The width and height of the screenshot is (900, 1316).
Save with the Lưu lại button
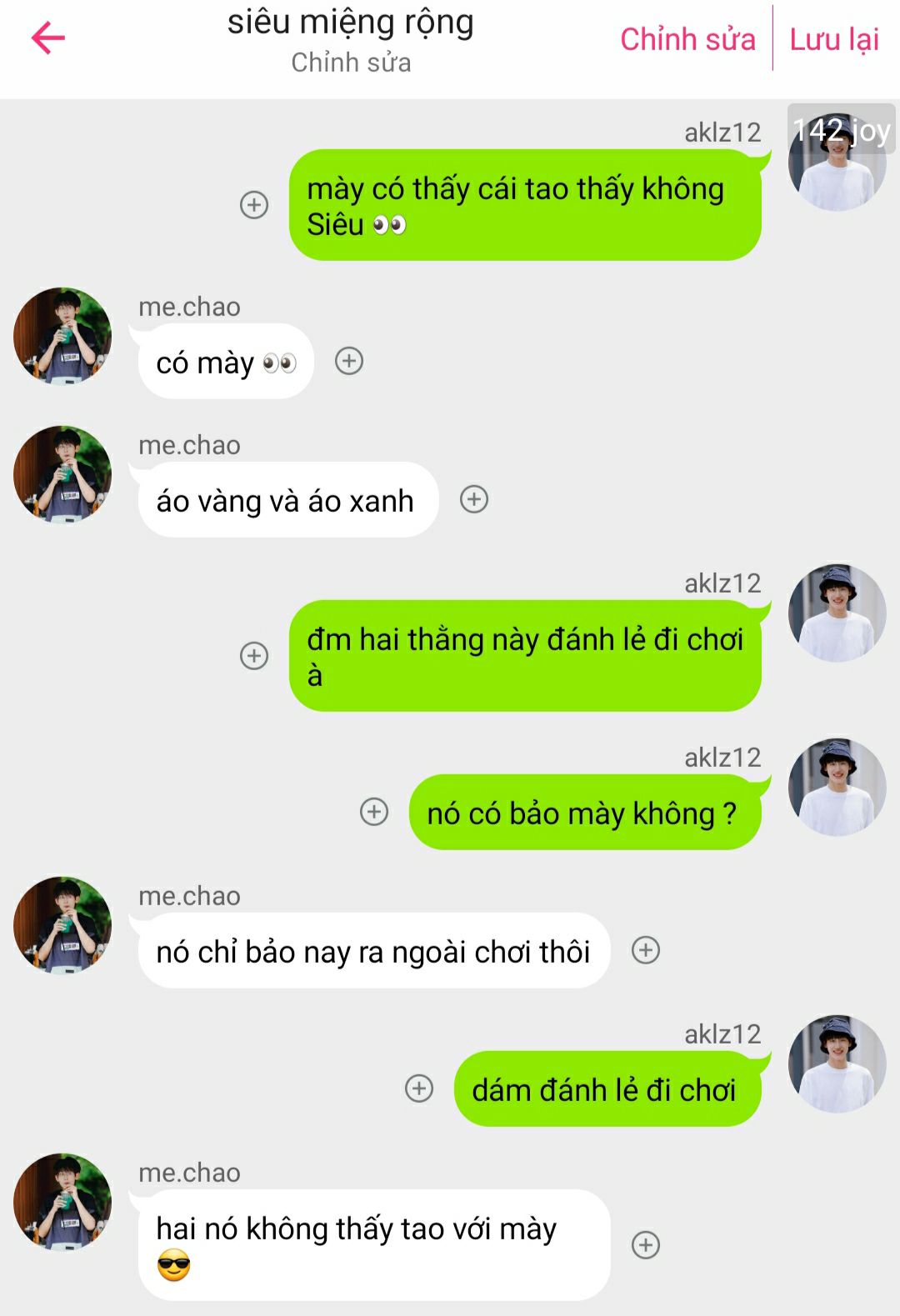[x=834, y=39]
